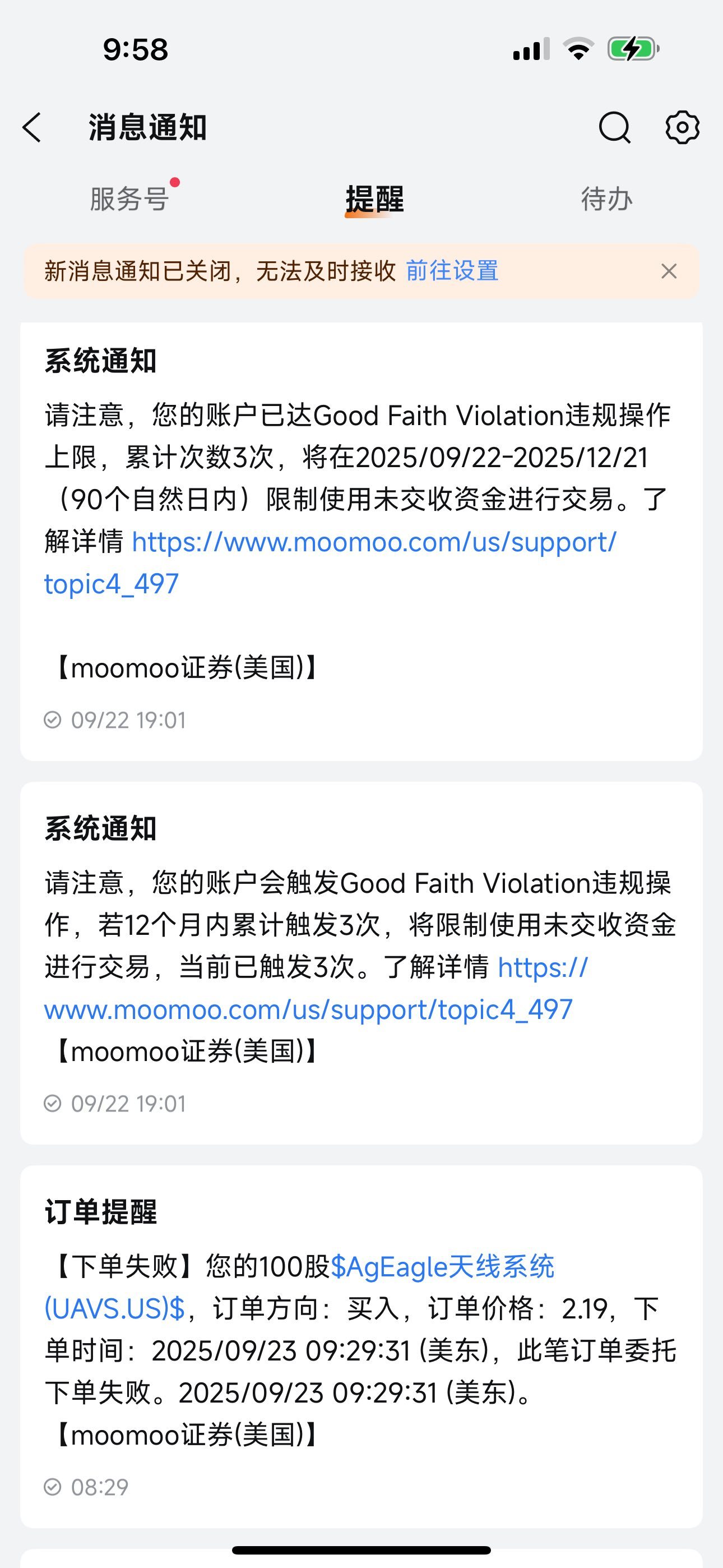Open moomoo support link in violation limit notice
The height and width of the screenshot is (1568, 723).
pyautogui.click(x=374, y=542)
